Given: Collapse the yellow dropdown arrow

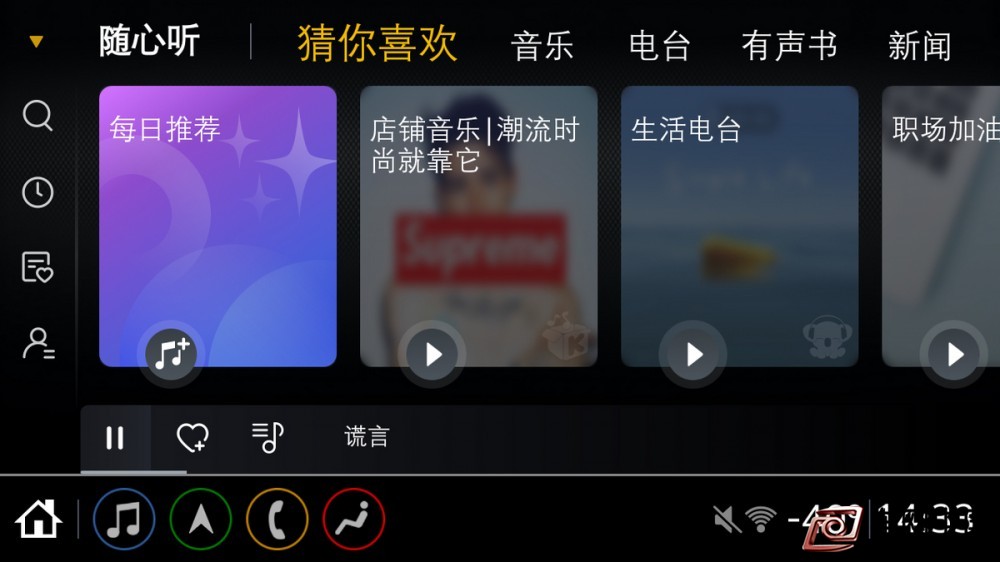Looking at the screenshot, I should (36, 42).
